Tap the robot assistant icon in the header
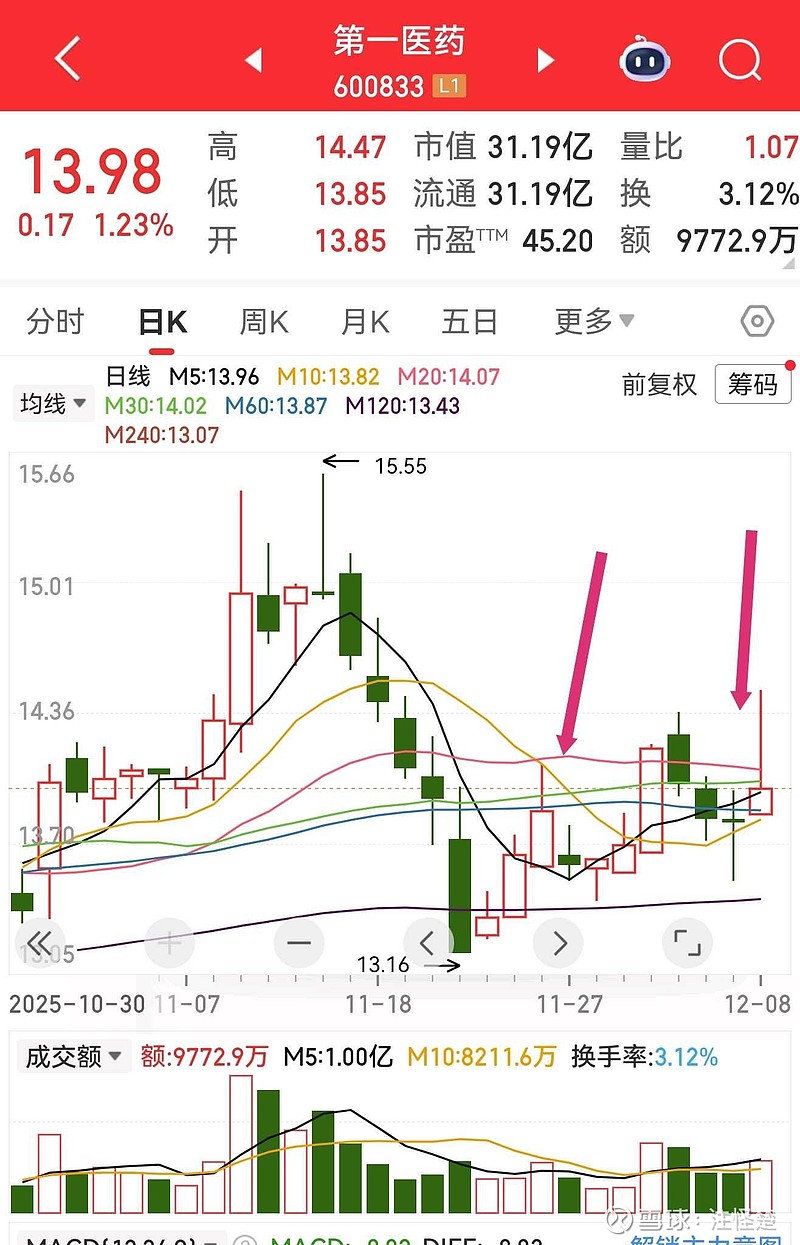Screen dimensions: 800x1245 (644, 60)
